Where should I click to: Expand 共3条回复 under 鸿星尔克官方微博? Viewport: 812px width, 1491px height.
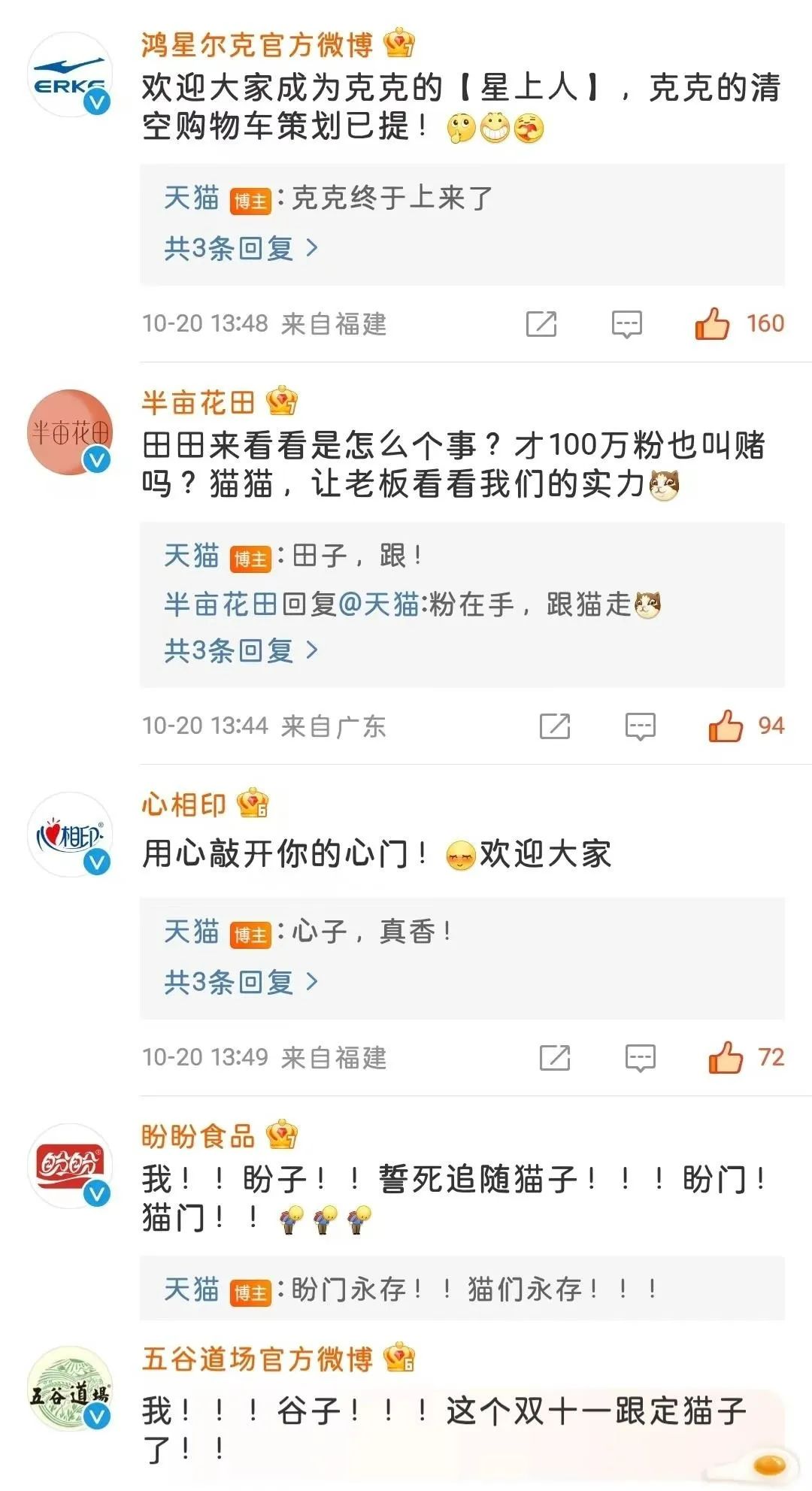[x=241, y=248]
